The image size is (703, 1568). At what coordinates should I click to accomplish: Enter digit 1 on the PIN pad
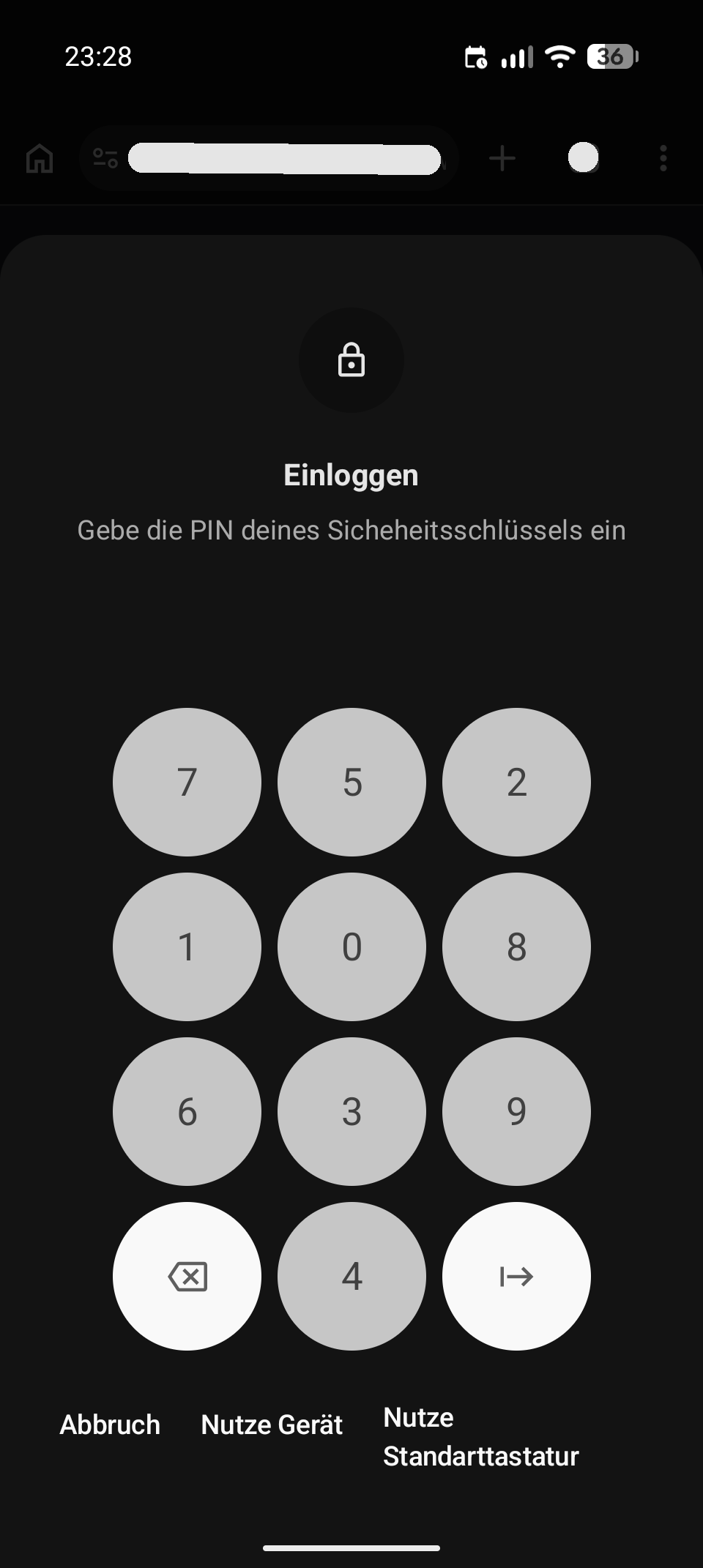187,947
